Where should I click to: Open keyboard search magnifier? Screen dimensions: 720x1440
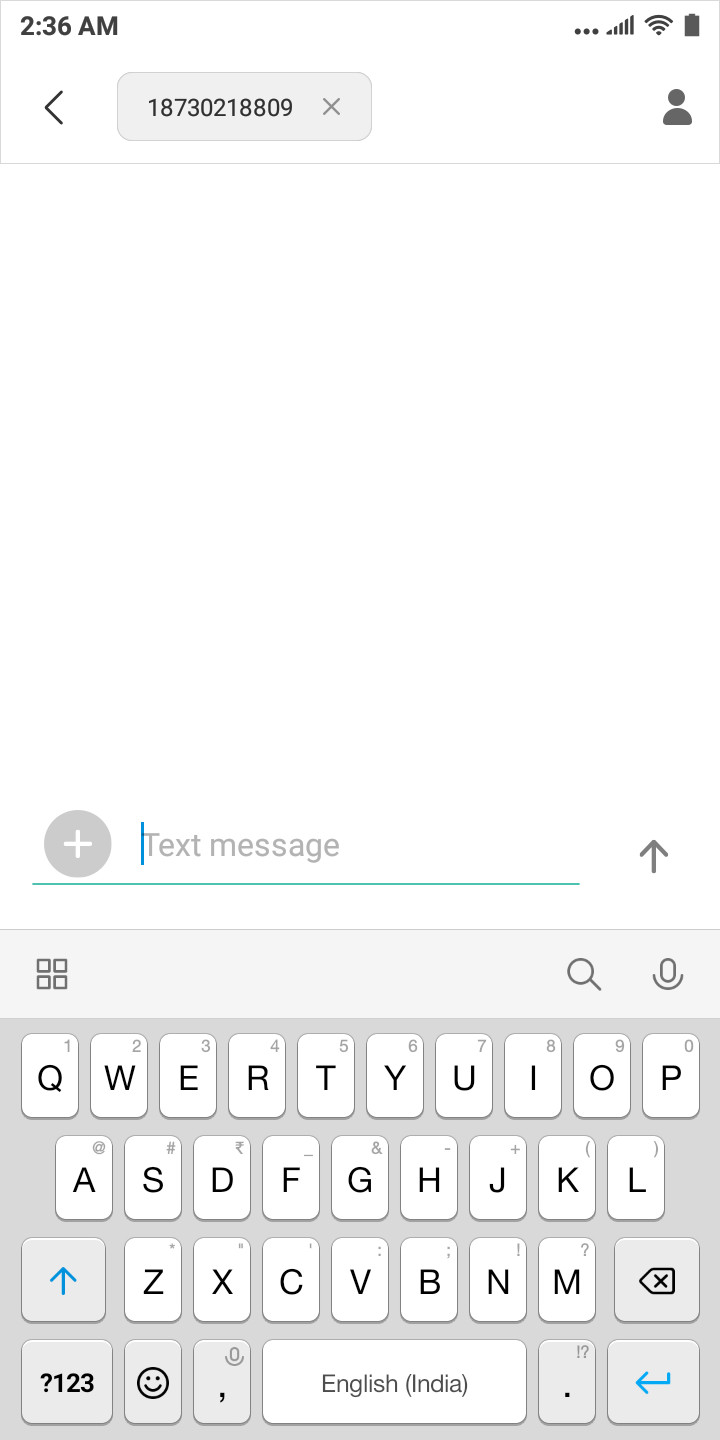tap(584, 974)
